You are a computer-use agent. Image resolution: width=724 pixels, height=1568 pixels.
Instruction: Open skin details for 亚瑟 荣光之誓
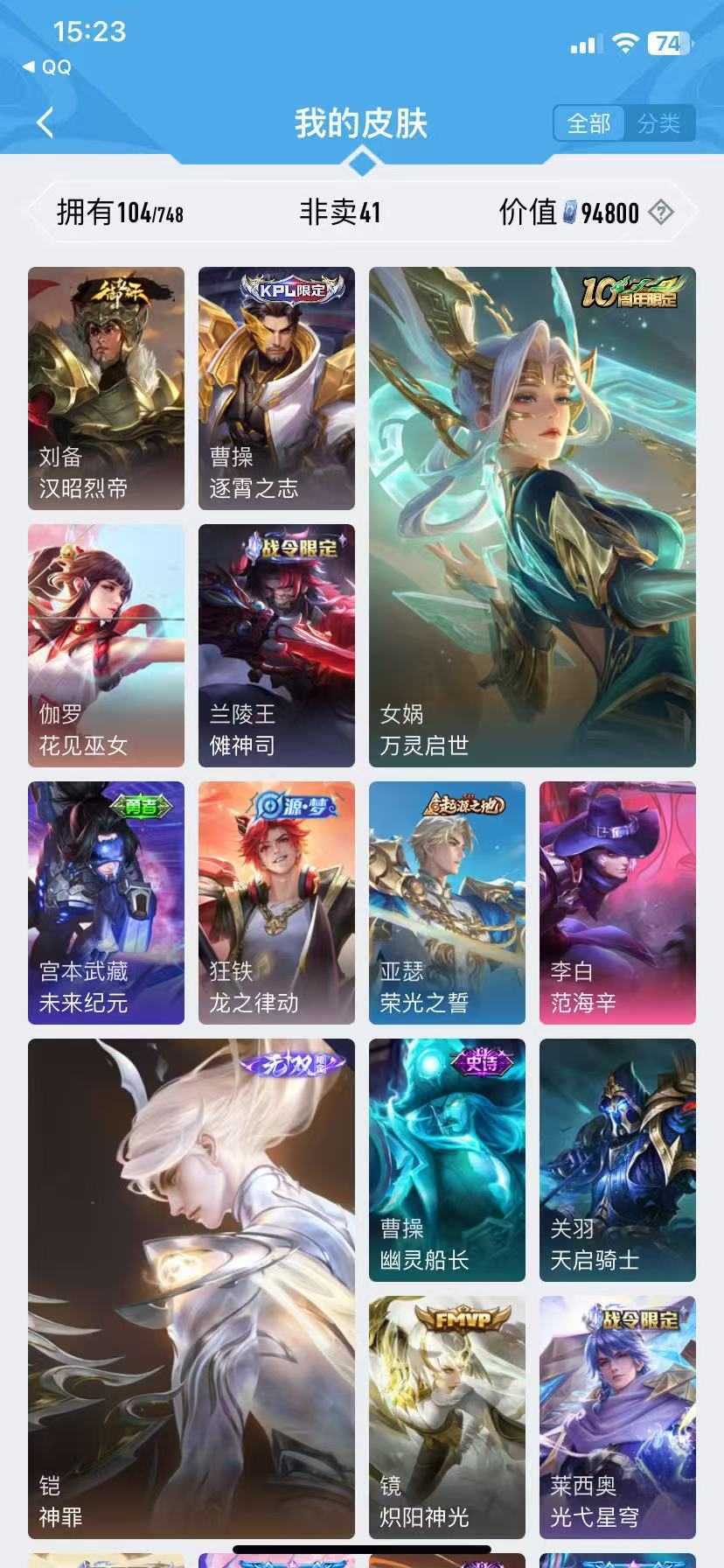[x=447, y=901]
